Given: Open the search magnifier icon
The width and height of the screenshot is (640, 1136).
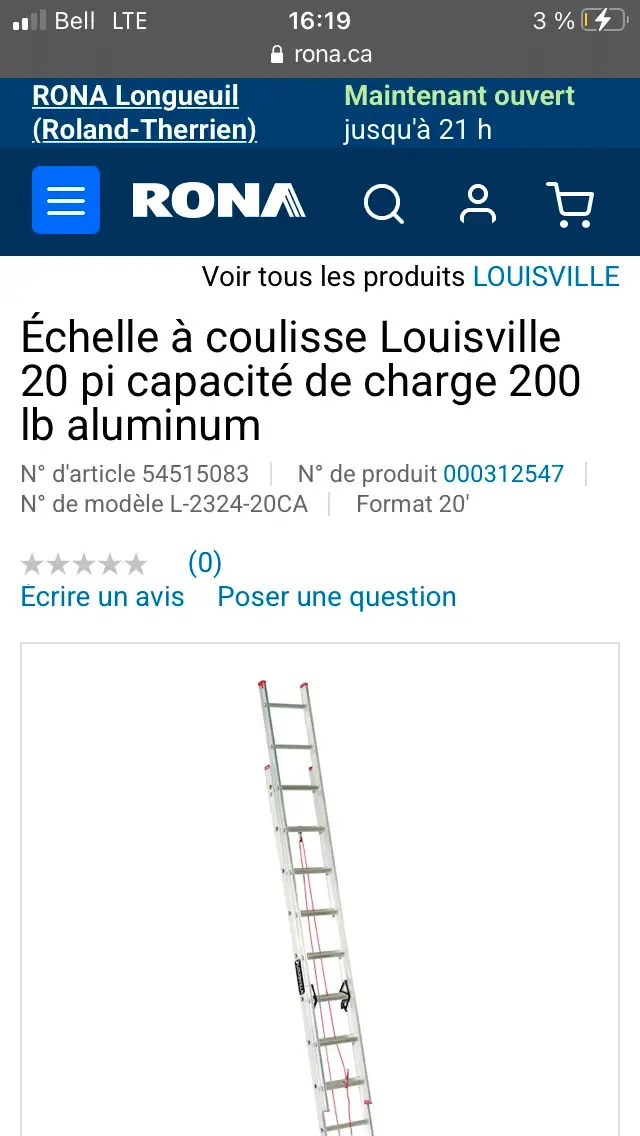Looking at the screenshot, I should point(383,203).
